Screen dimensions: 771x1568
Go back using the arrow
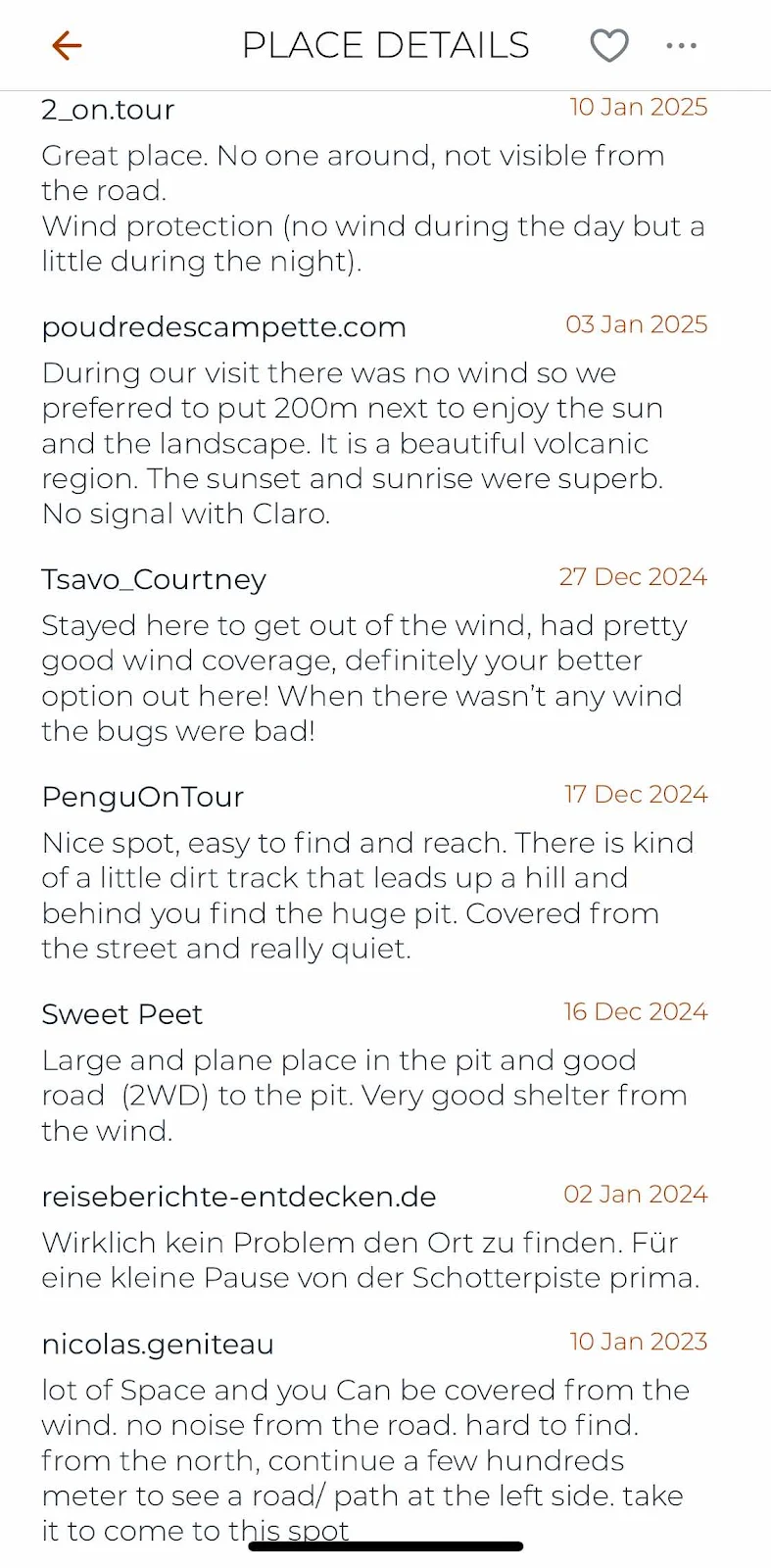[x=66, y=45]
